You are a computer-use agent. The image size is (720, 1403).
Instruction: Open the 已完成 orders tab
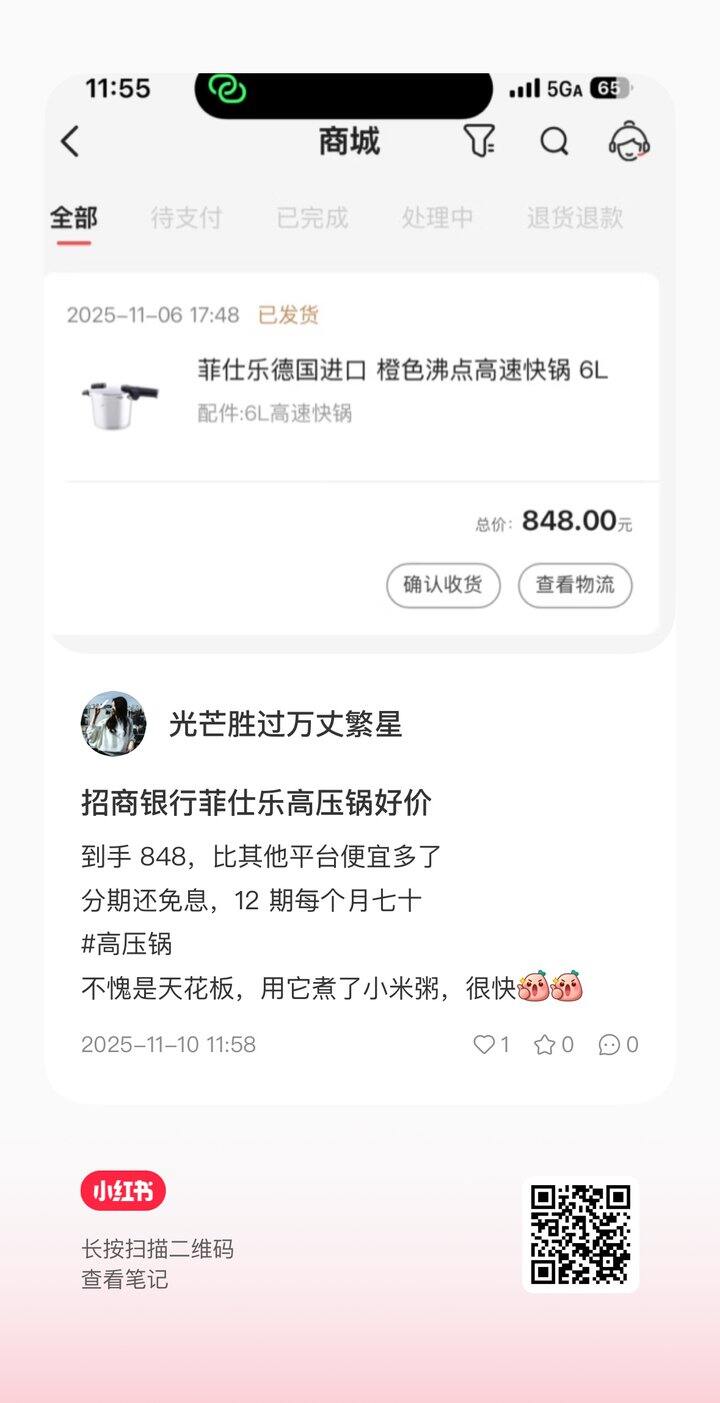click(x=313, y=216)
